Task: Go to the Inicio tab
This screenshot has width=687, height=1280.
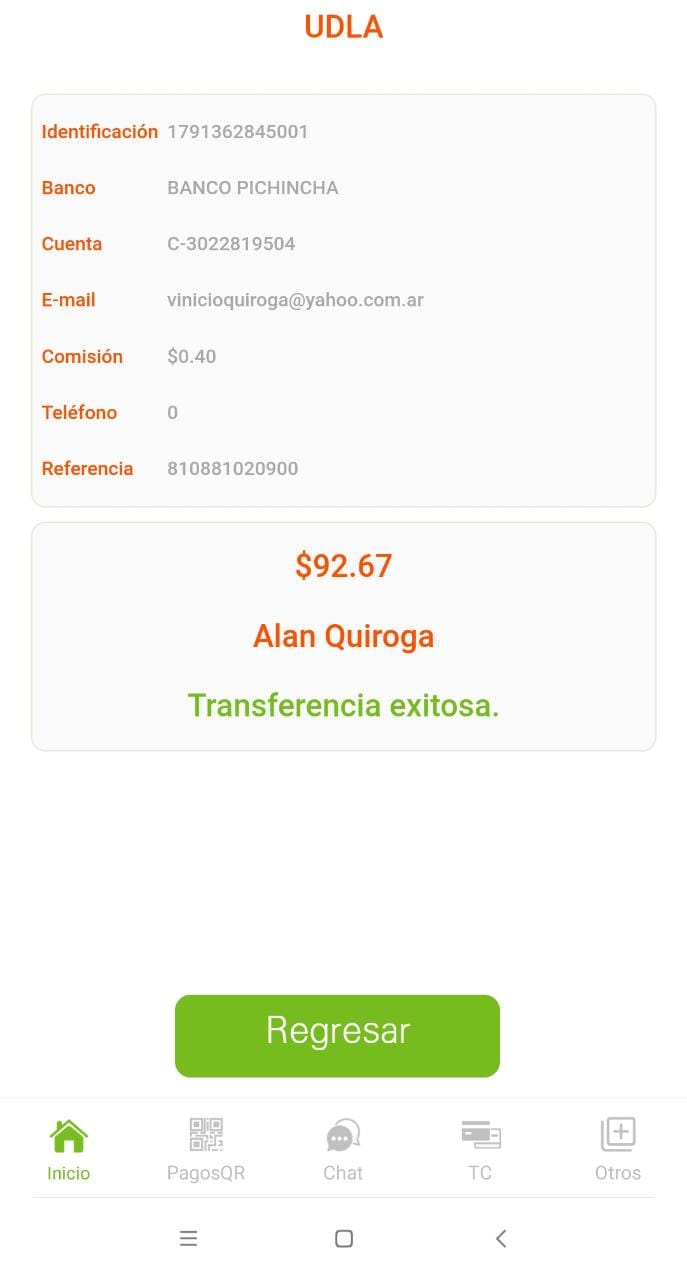Action: [x=68, y=1150]
